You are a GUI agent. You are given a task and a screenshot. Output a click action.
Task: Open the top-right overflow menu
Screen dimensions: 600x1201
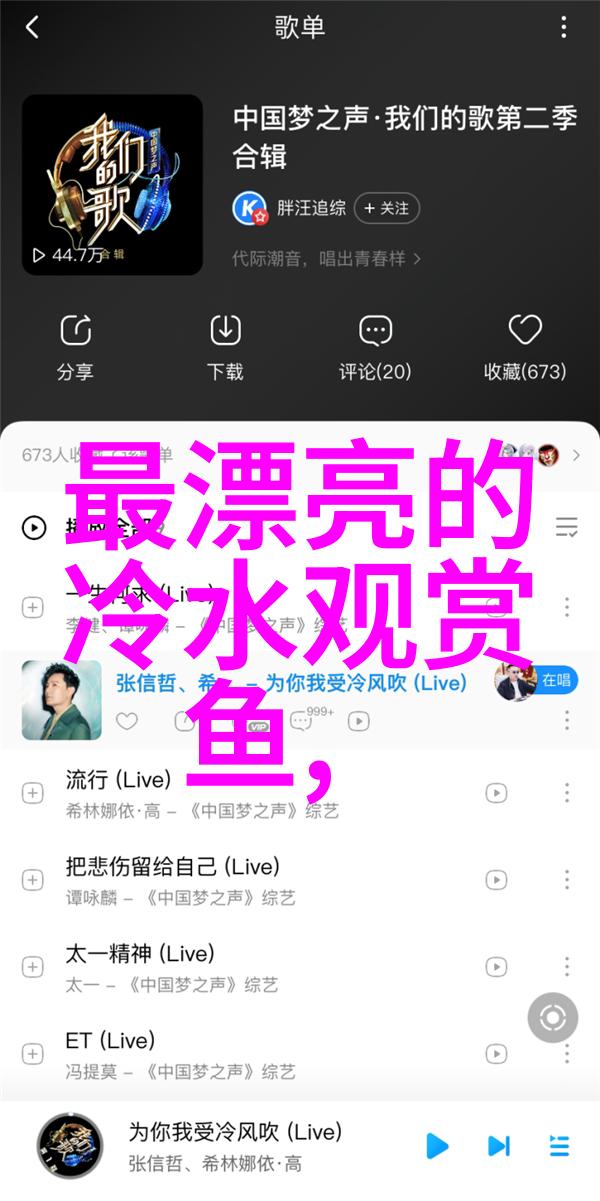click(x=566, y=28)
